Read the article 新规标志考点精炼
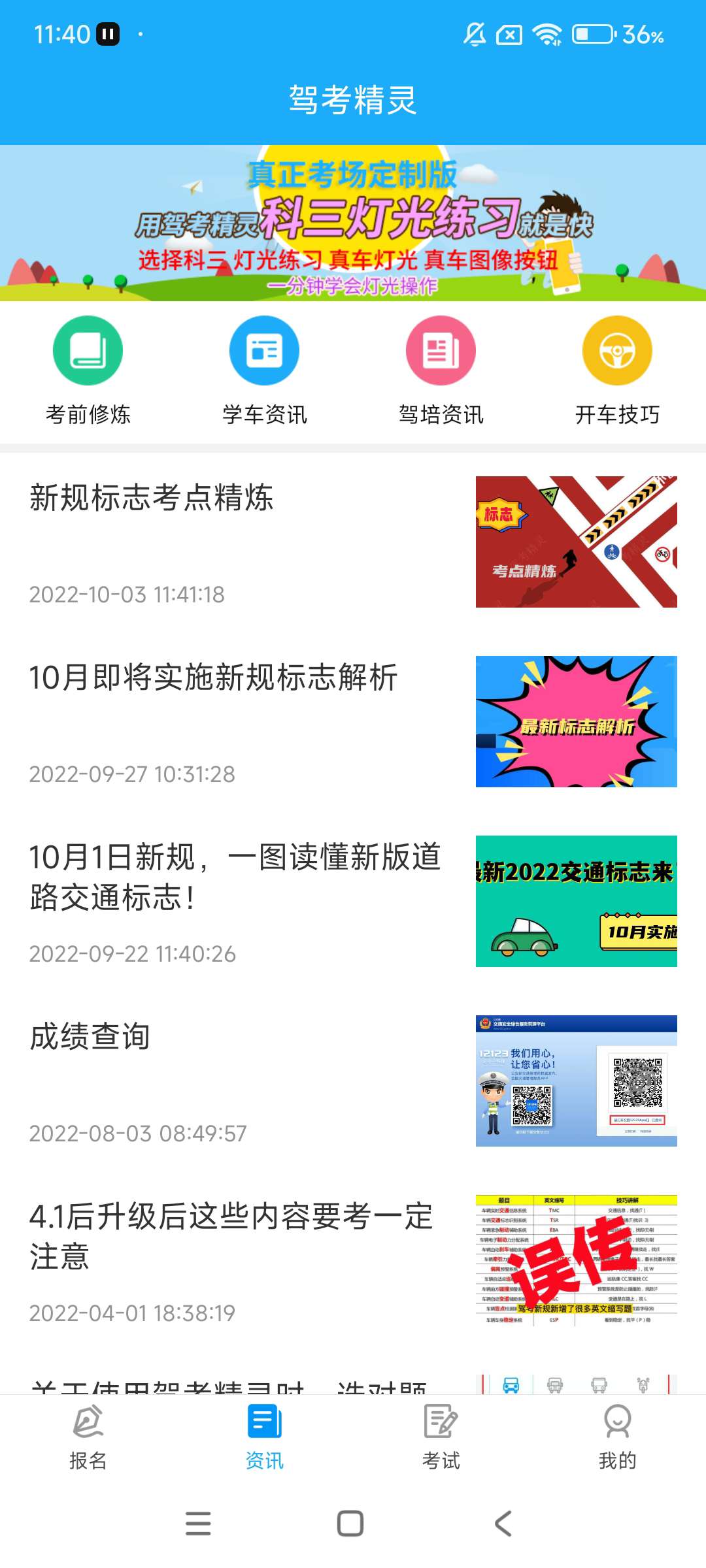Viewport: 706px width, 1568px height. click(x=353, y=542)
